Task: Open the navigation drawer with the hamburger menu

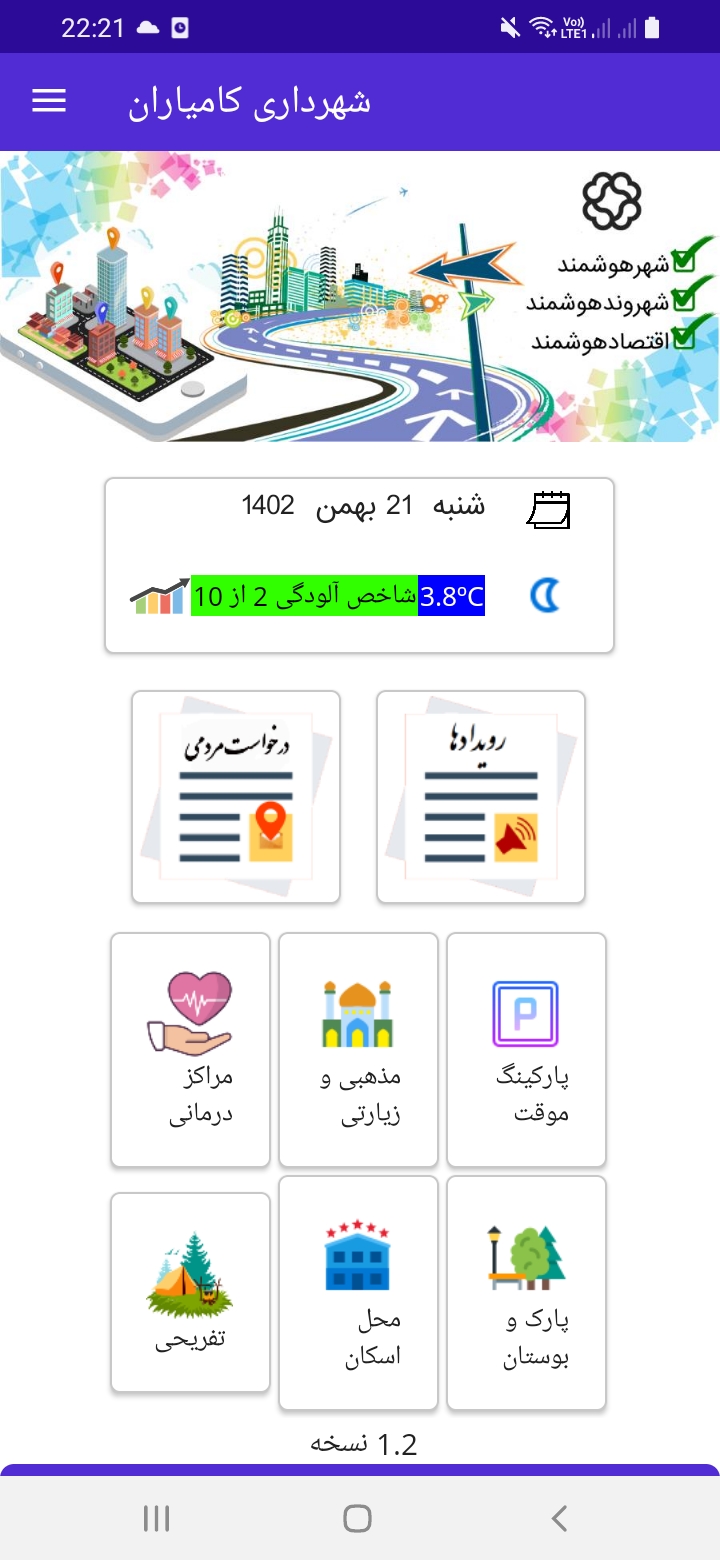Action: coord(48,100)
